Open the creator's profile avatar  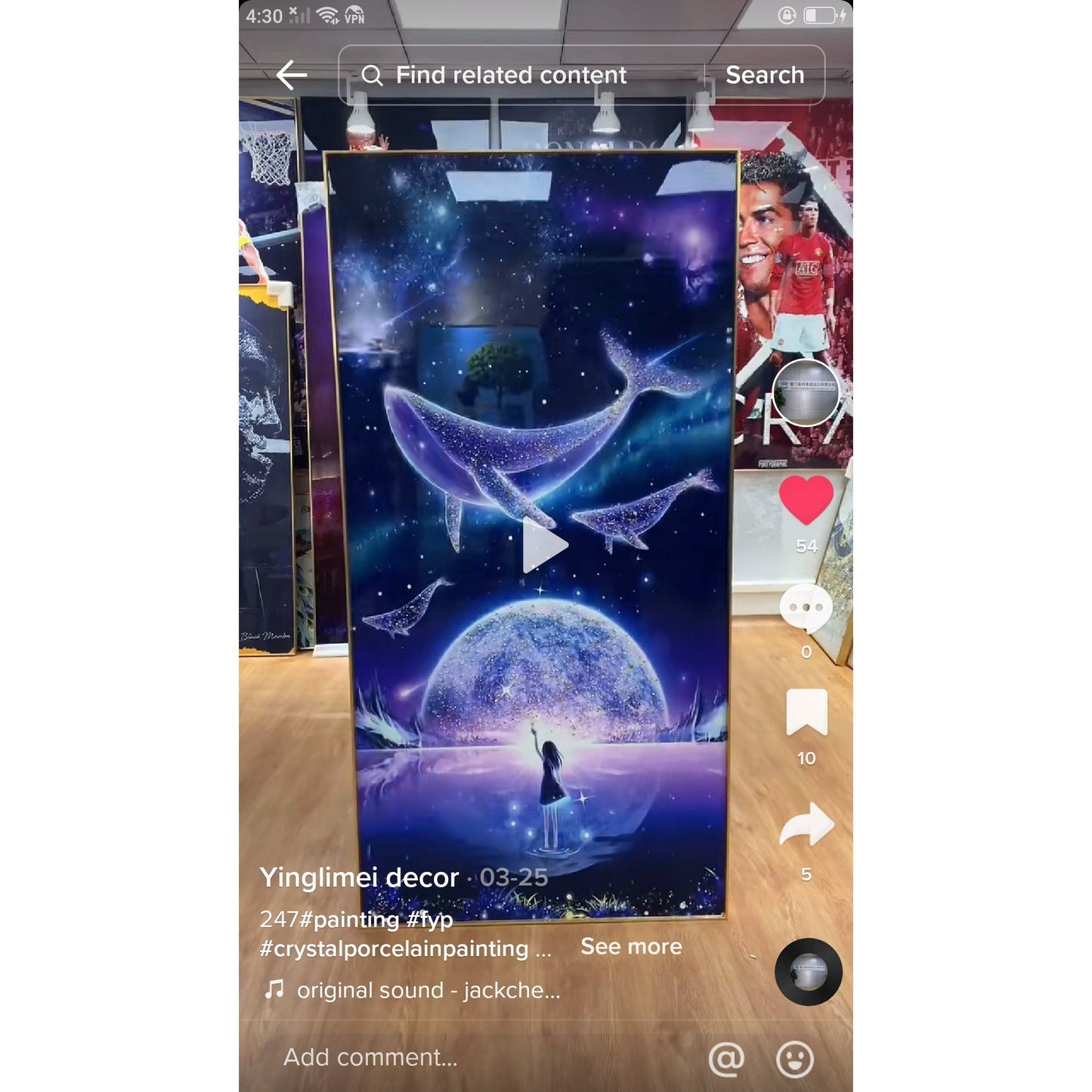(806, 393)
